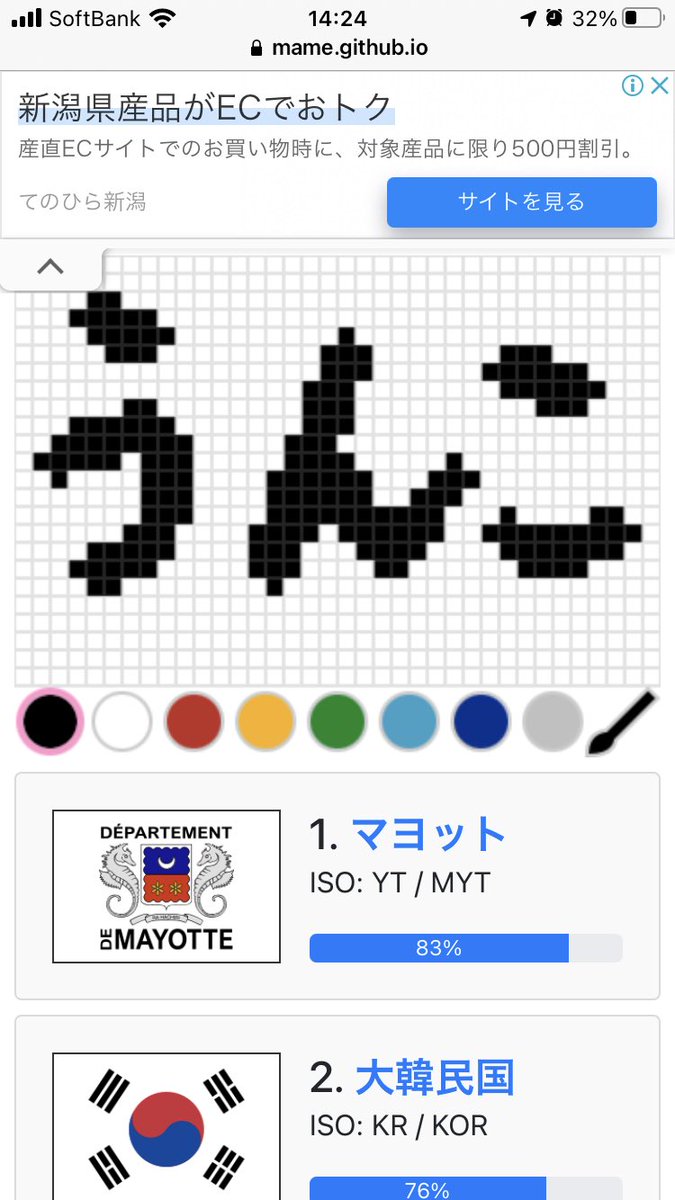
Task: Open the 新潟県産品がECでおトク ad headline
Action: pyautogui.click(x=206, y=105)
